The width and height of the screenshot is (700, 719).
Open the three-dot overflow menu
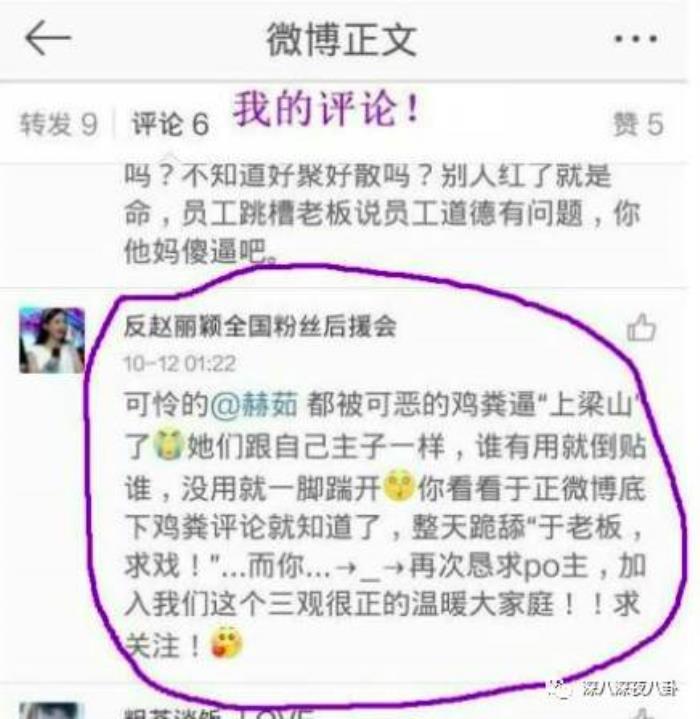tap(634, 39)
